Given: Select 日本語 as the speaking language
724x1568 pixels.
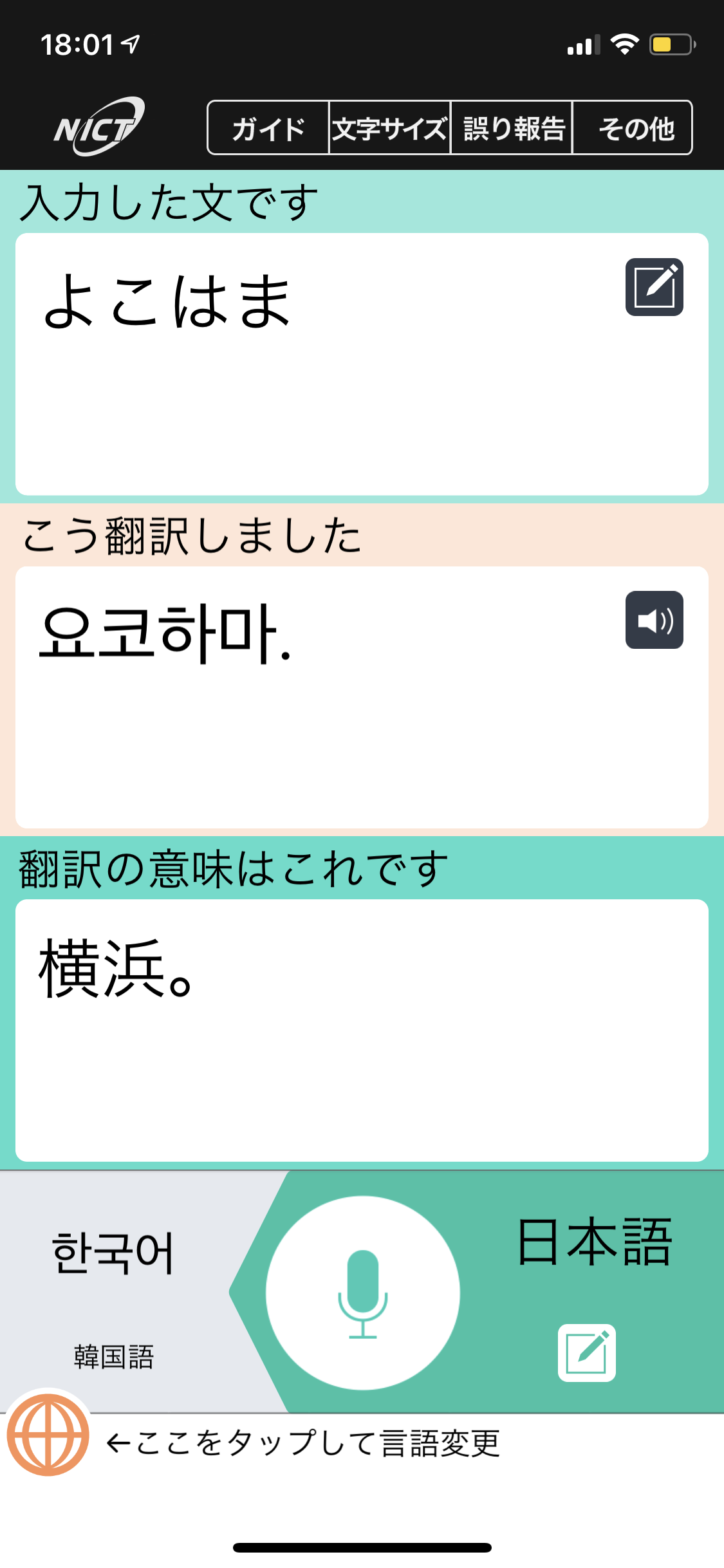Looking at the screenshot, I should 594,1242.
